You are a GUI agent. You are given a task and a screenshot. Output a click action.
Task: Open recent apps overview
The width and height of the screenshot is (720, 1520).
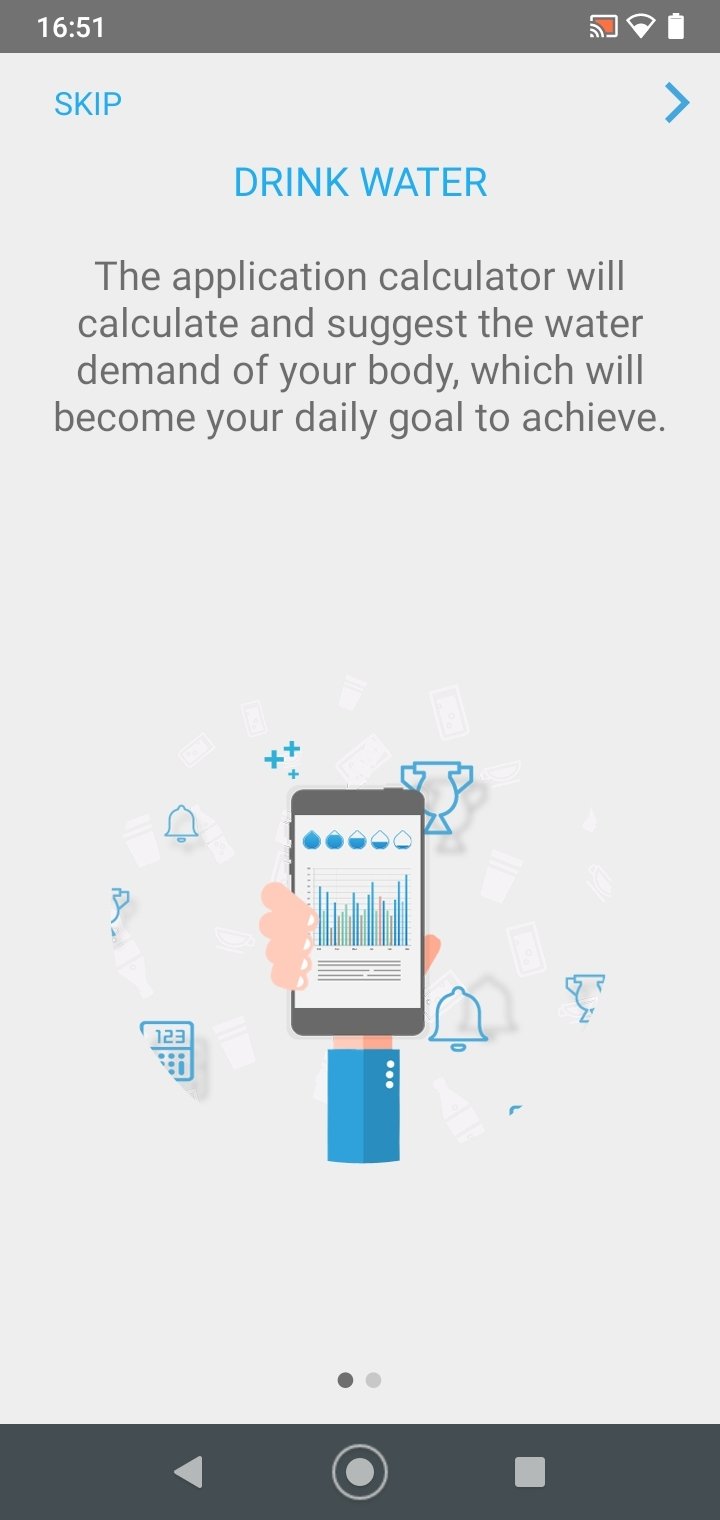(x=530, y=1472)
